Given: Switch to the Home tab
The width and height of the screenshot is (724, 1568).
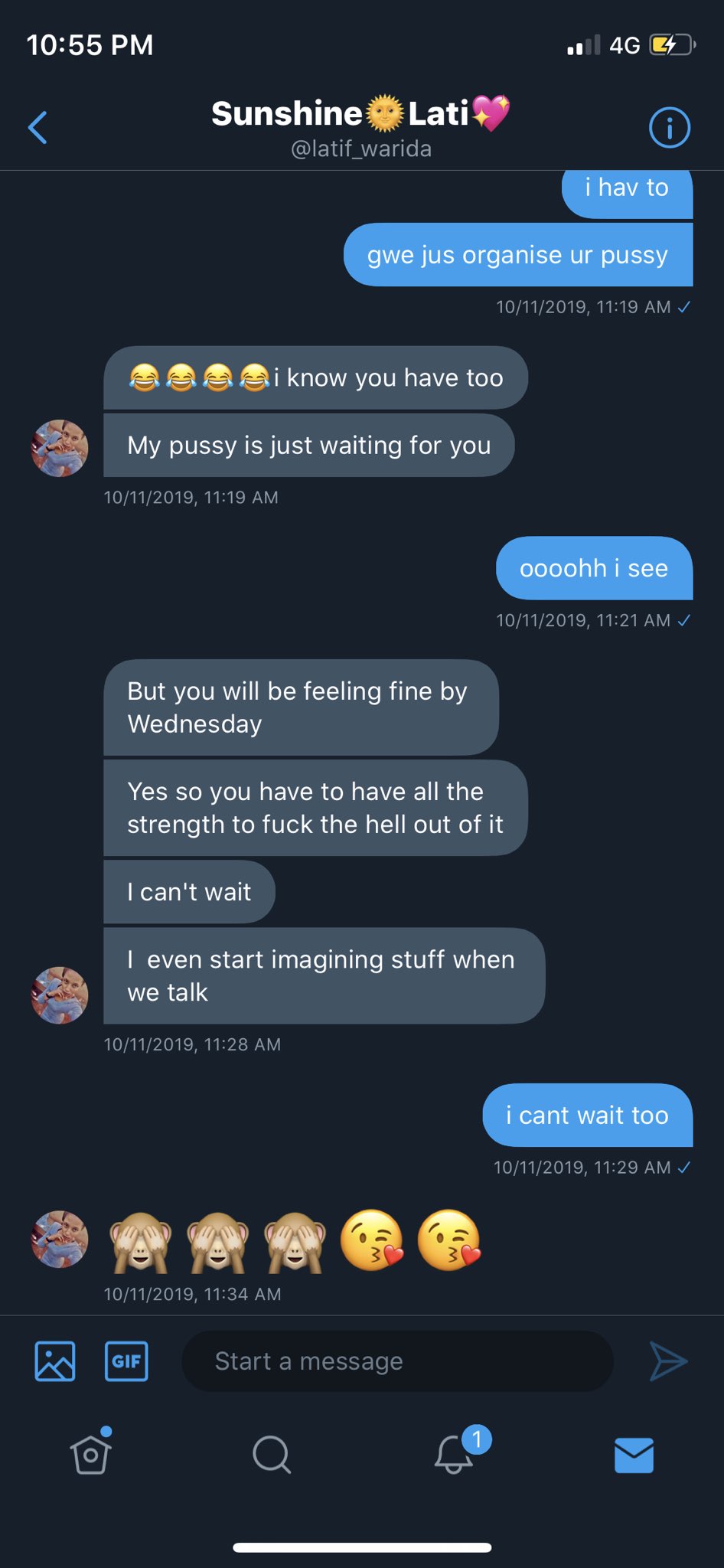Looking at the screenshot, I should (x=91, y=1454).
